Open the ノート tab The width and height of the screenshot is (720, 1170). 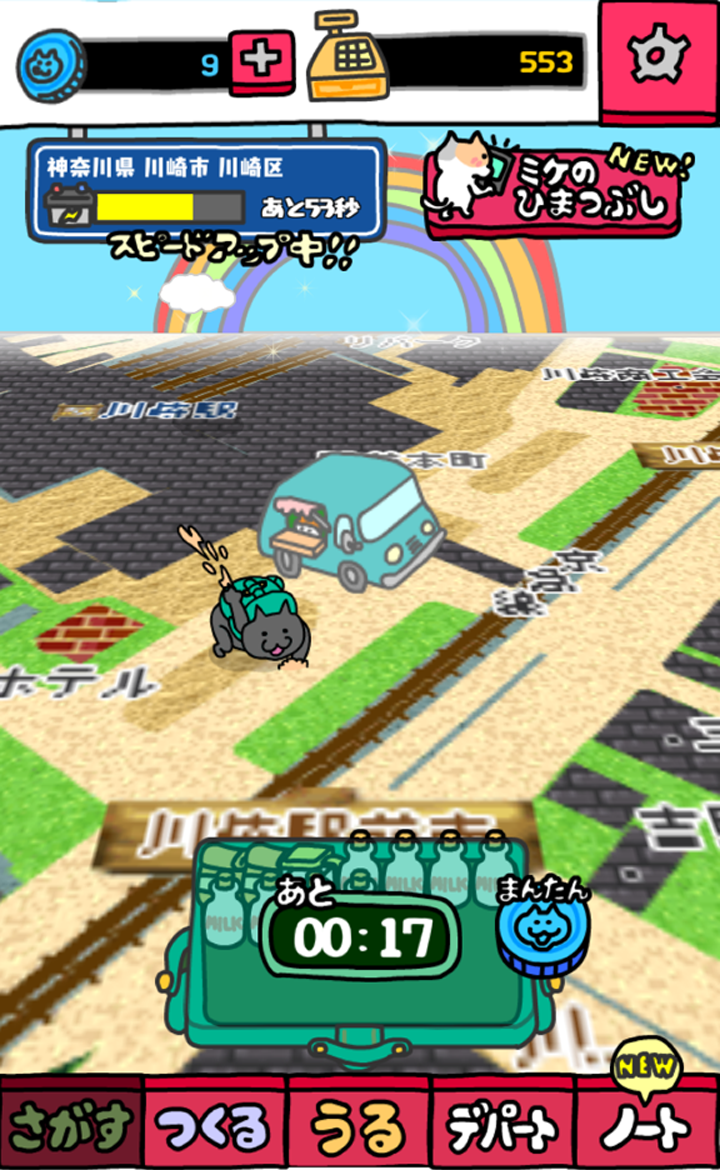click(x=648, y=1124)
